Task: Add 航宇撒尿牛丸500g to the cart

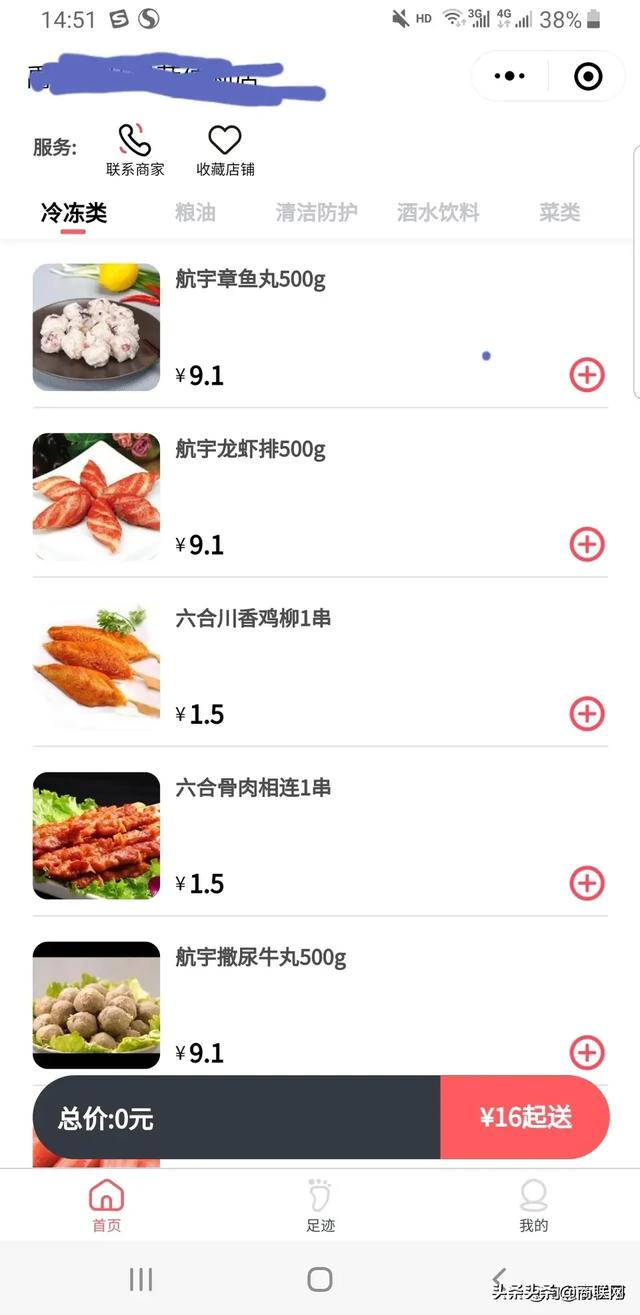Action: click(x=587, y=1052)
